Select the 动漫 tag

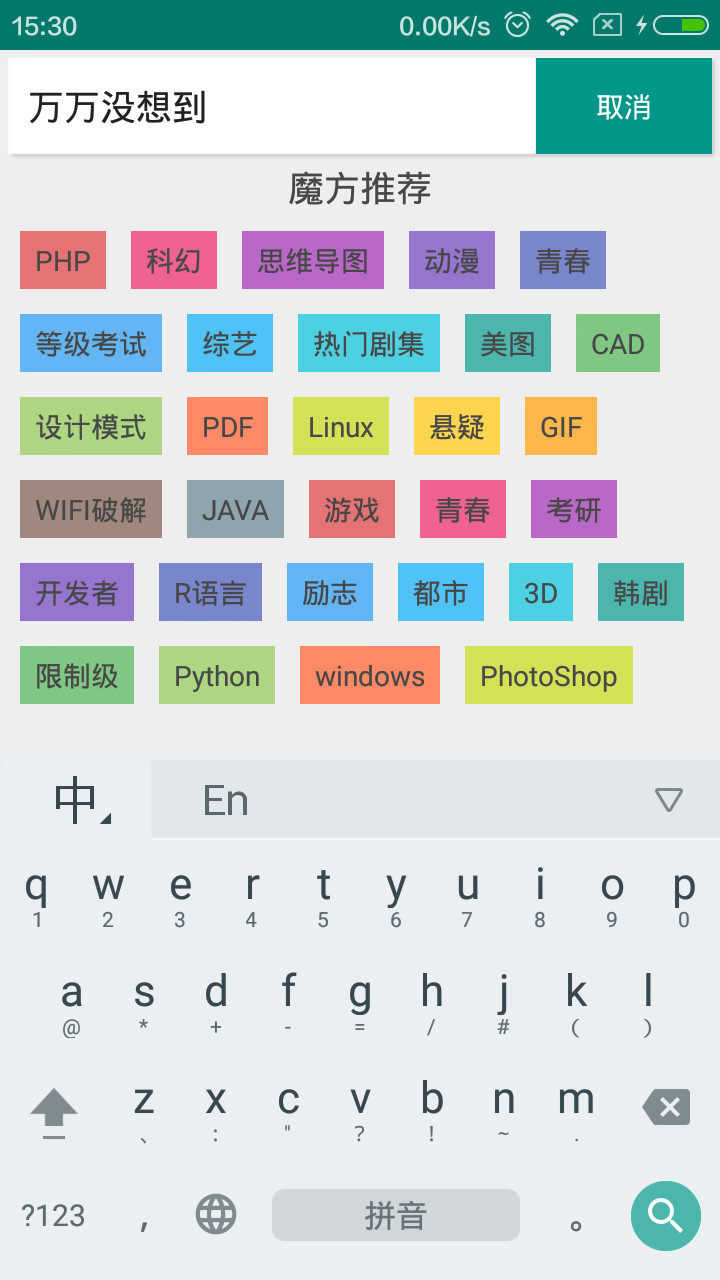[x=452, y=261]
